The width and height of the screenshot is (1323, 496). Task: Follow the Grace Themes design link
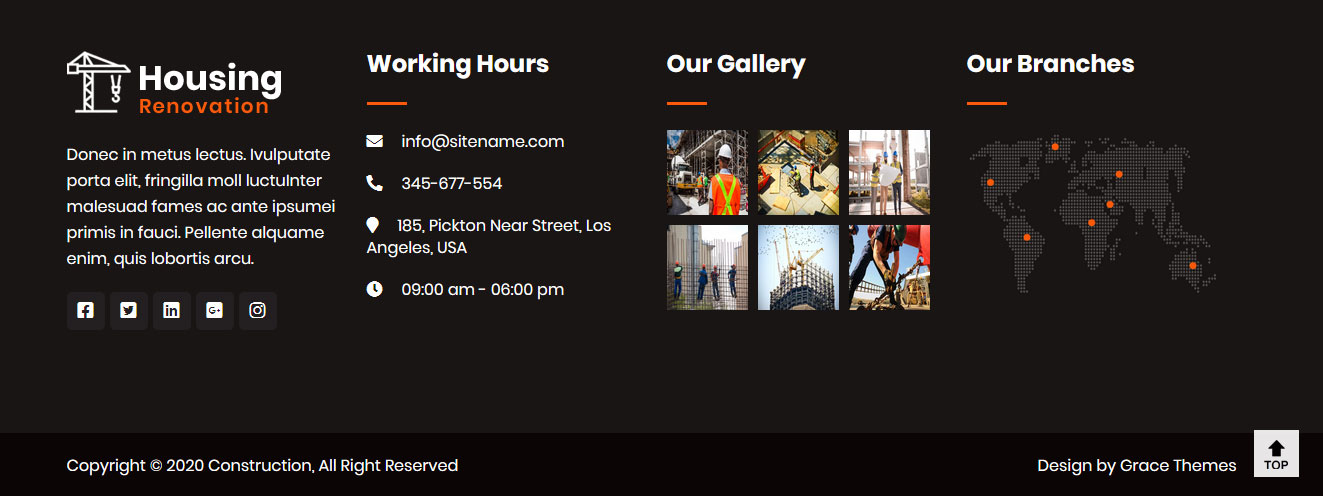tap(1177, 466)
